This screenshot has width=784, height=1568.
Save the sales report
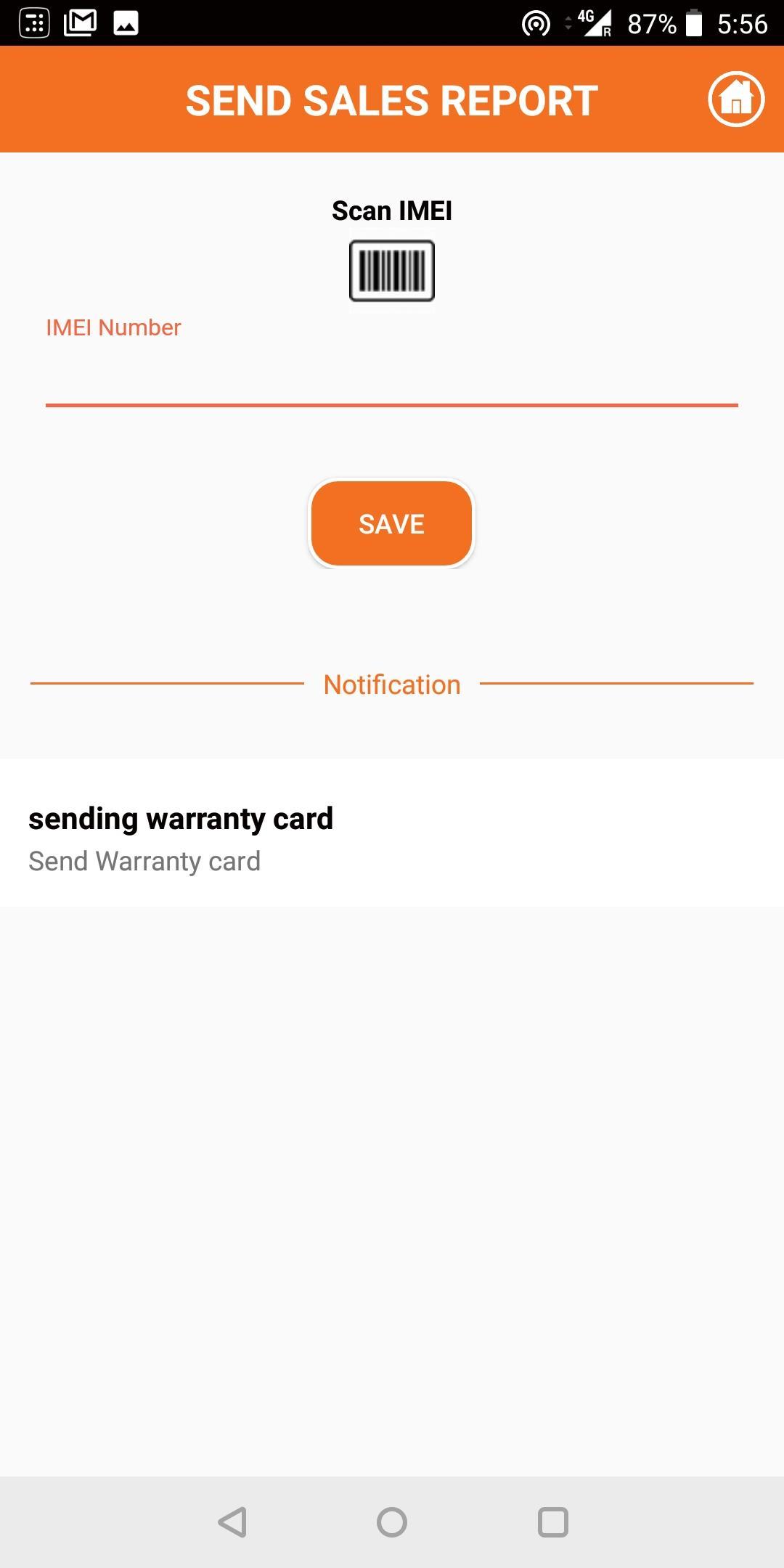pyautogui.click(x=392, y=523)
